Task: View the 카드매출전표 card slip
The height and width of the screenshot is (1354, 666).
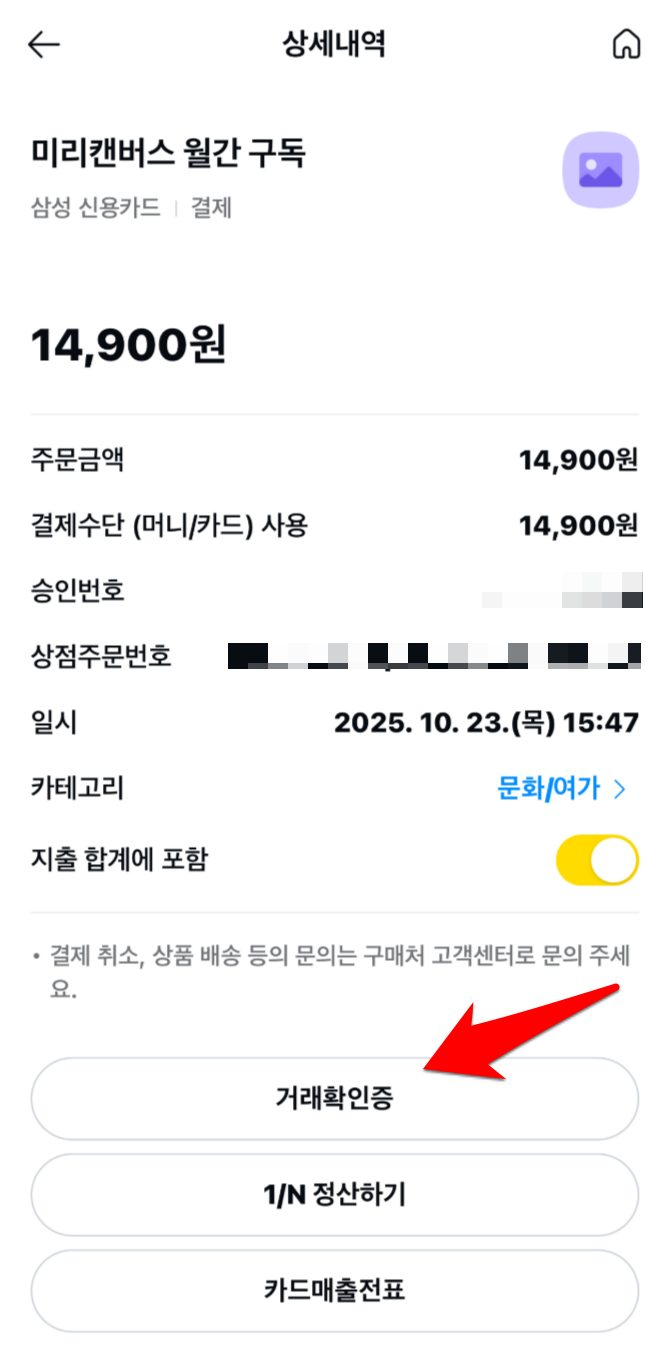Action: coord(334,1290)
